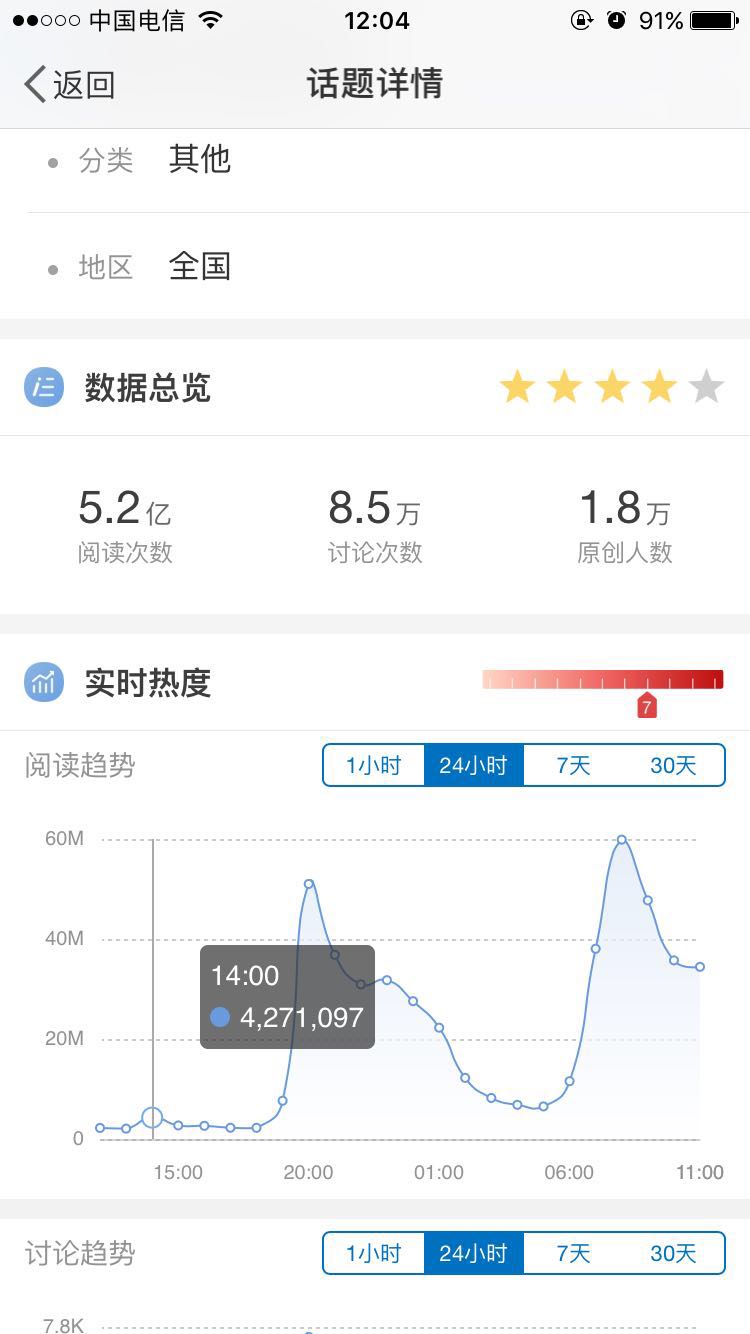Tap the 实时热度 chart icon
750x1334 pixels.
42,682
